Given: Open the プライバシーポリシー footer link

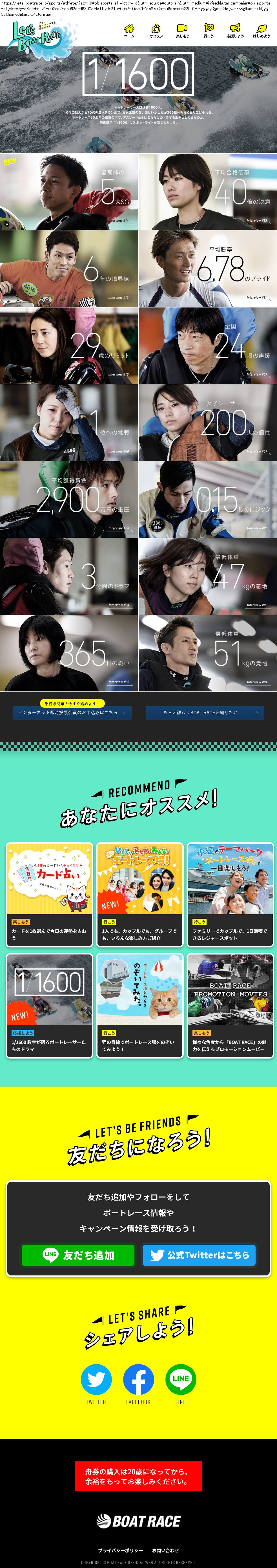Looking at the screenshot, I should (120, 1550).
